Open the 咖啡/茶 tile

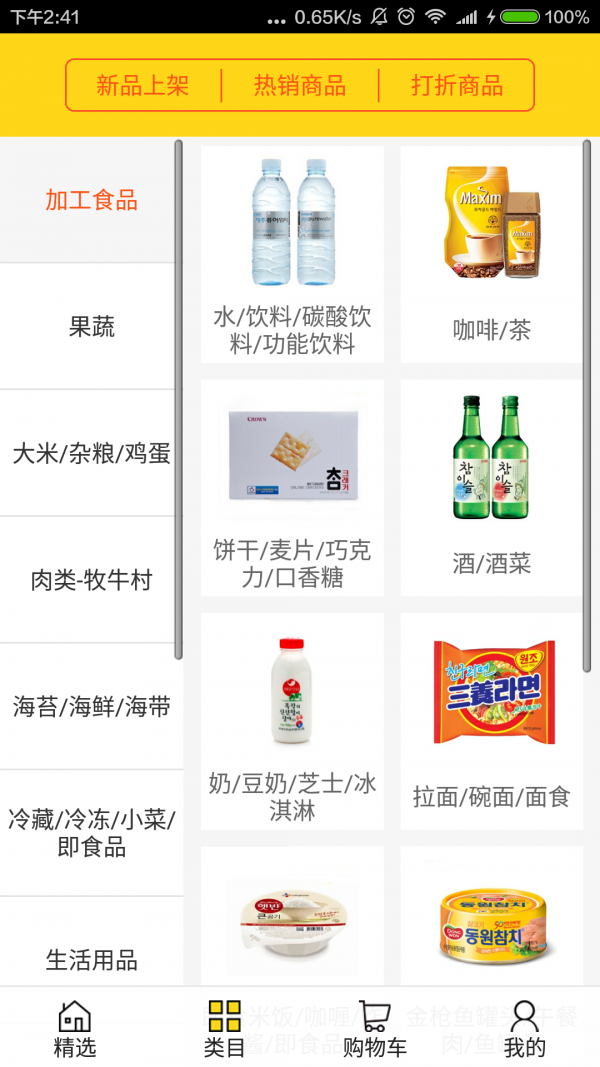pos(491,255)
